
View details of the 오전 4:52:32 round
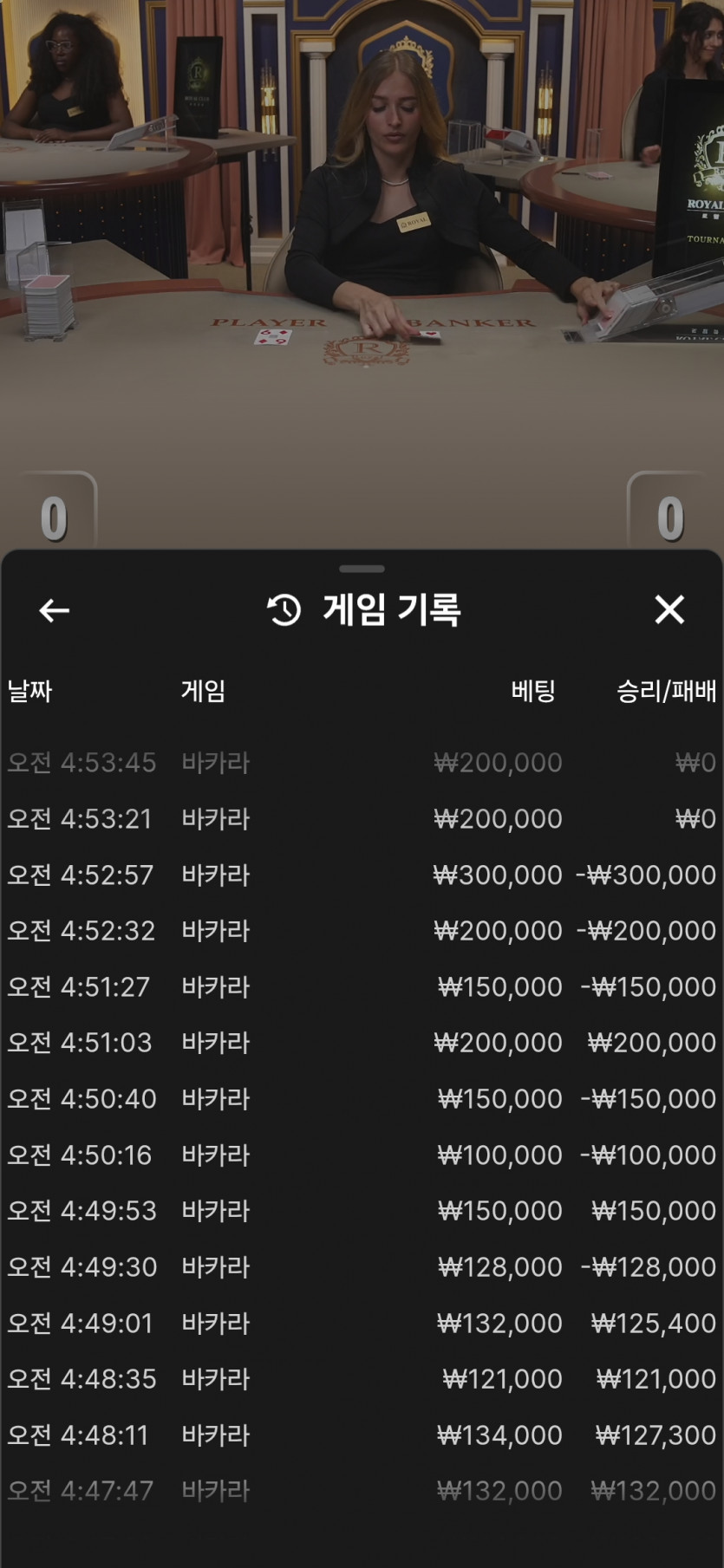click(362, 930)
